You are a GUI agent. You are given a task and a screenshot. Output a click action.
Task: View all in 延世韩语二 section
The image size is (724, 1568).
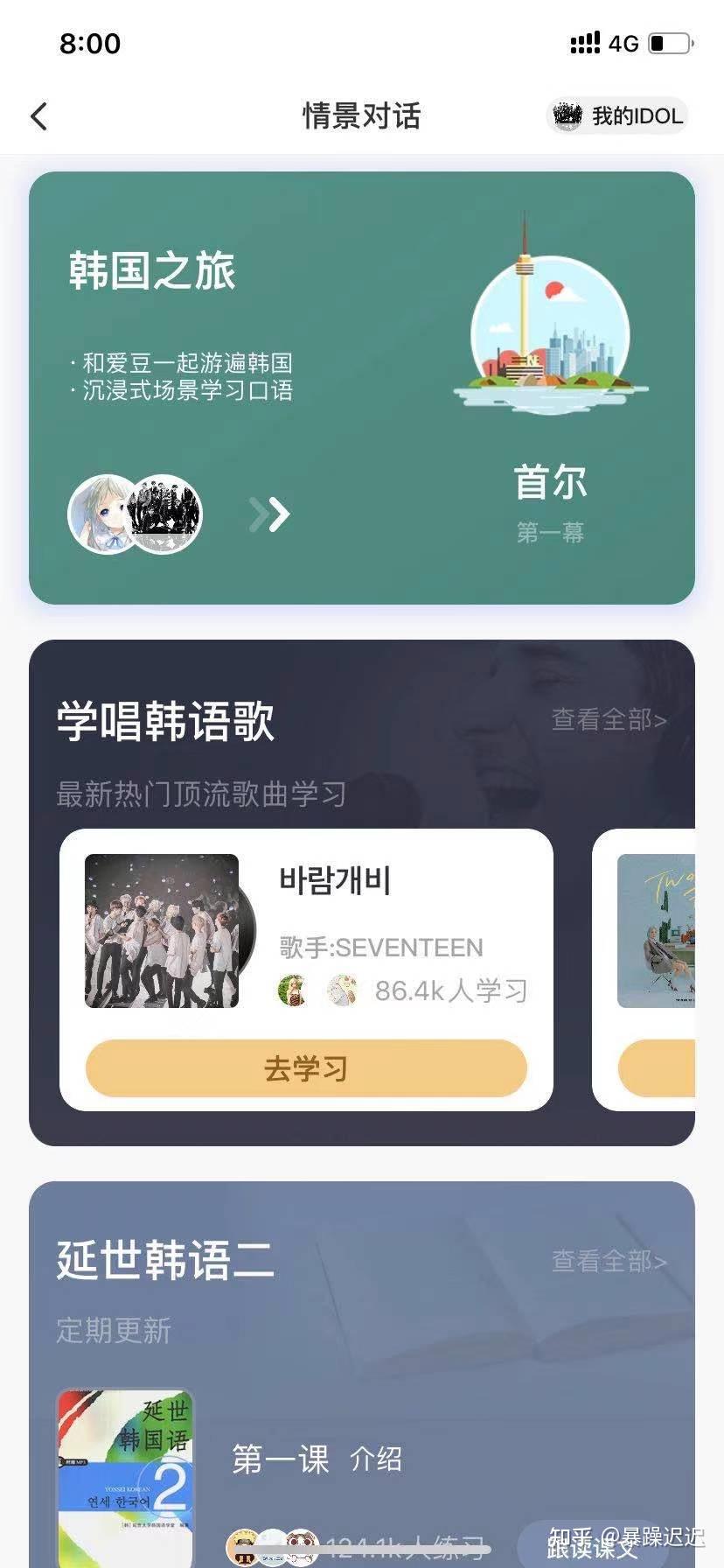coord(609,1261)
